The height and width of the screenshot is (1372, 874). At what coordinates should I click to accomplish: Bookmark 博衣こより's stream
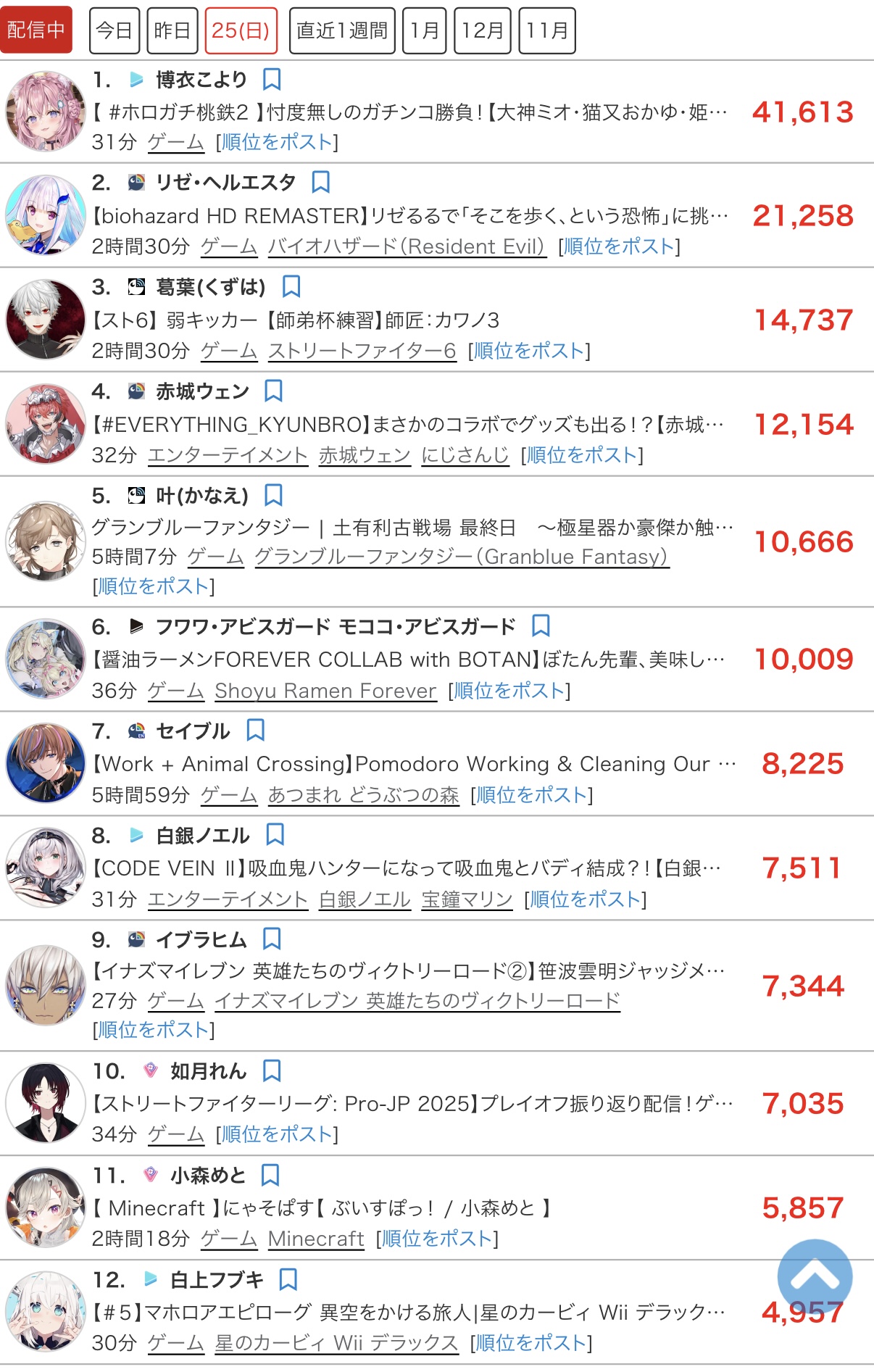pos(272,79)
